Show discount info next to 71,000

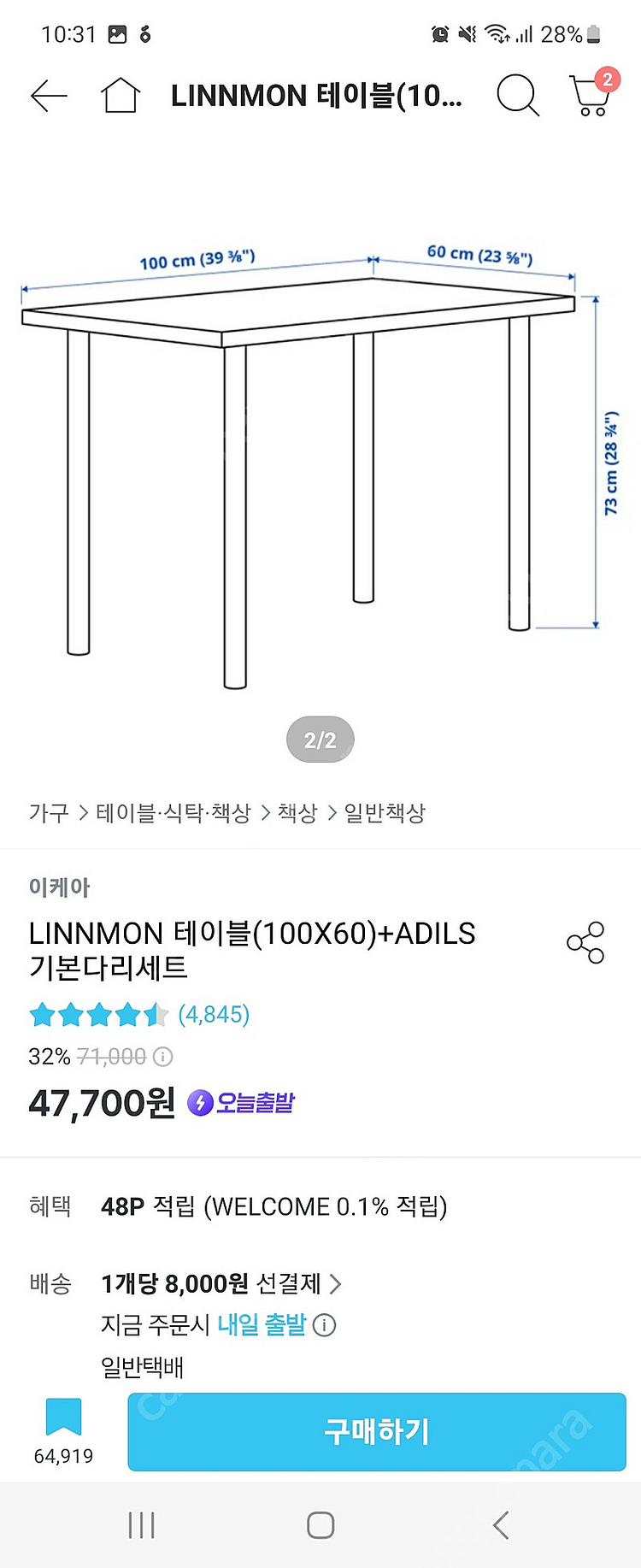click(x=162, y=1057)
